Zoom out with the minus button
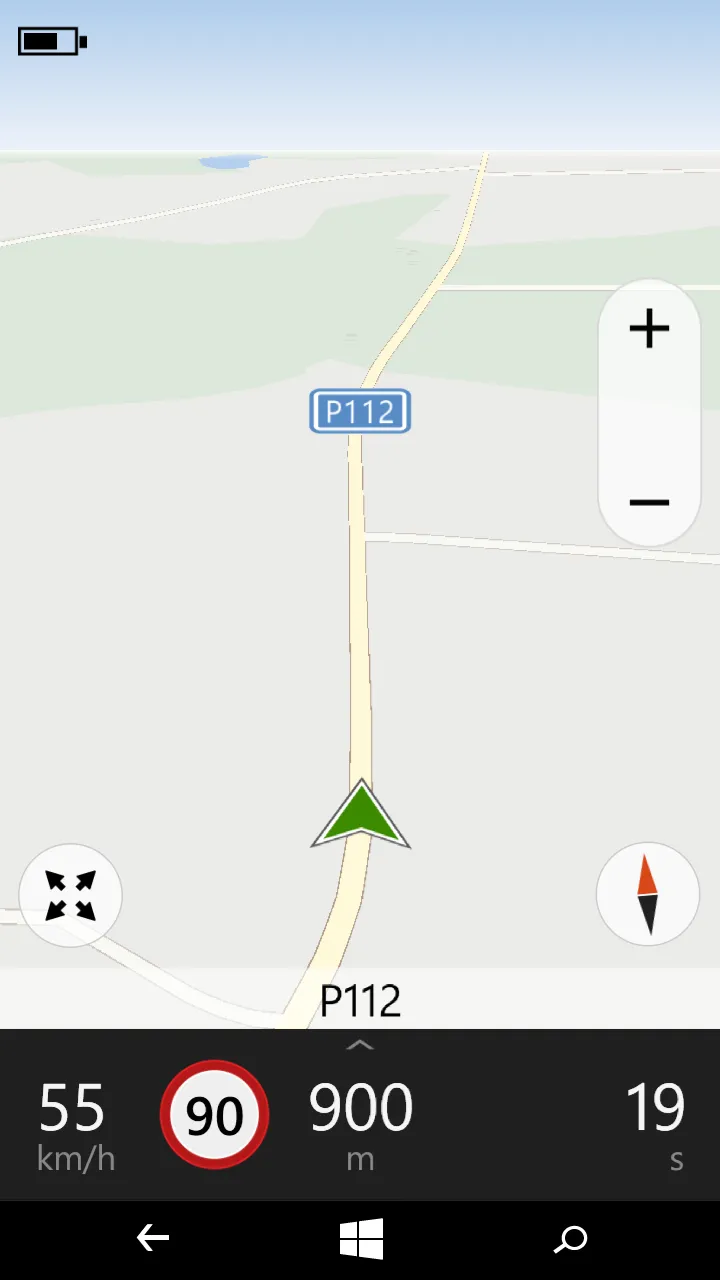This screenshot has height=1280, width=720. point(649,502)
